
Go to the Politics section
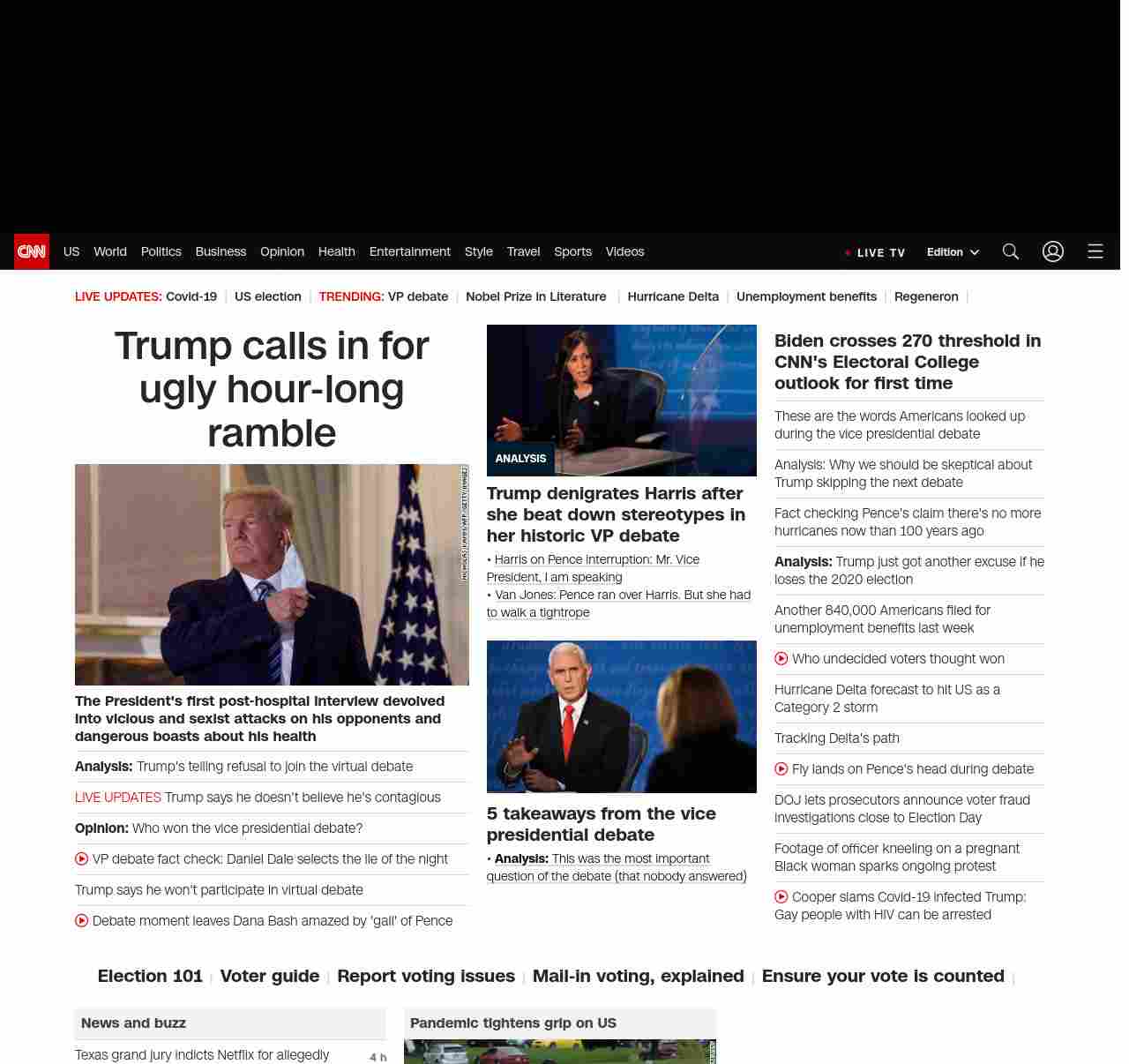click(x=161, y=251)
